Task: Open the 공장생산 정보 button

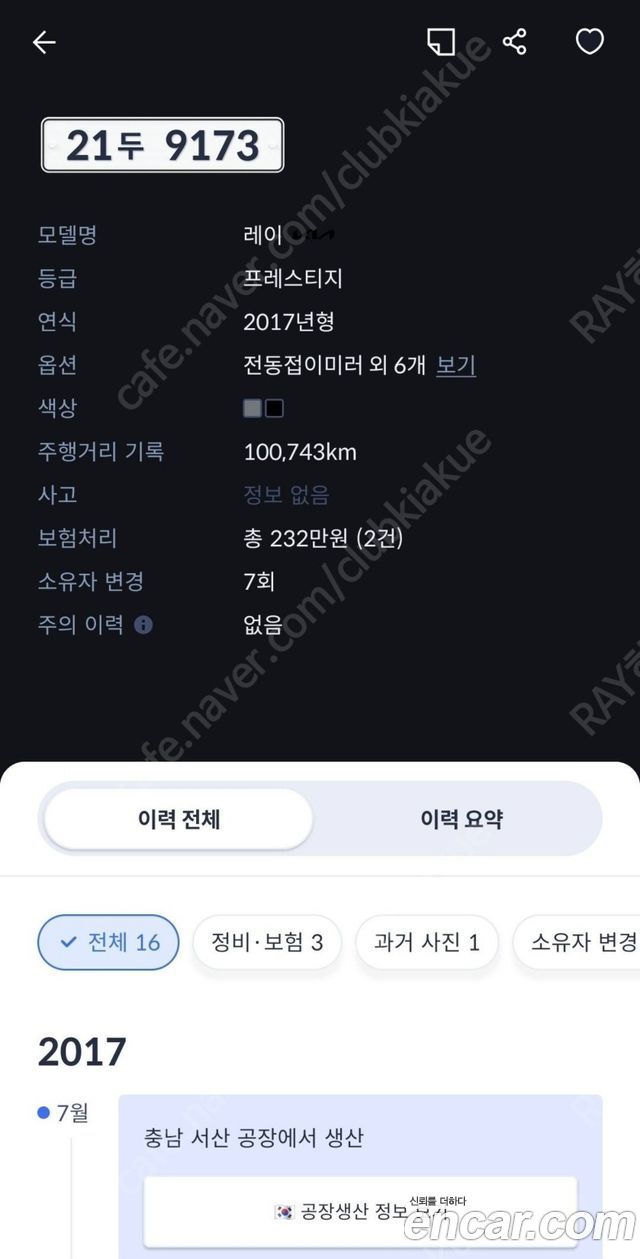Action: pos(360,1211)
